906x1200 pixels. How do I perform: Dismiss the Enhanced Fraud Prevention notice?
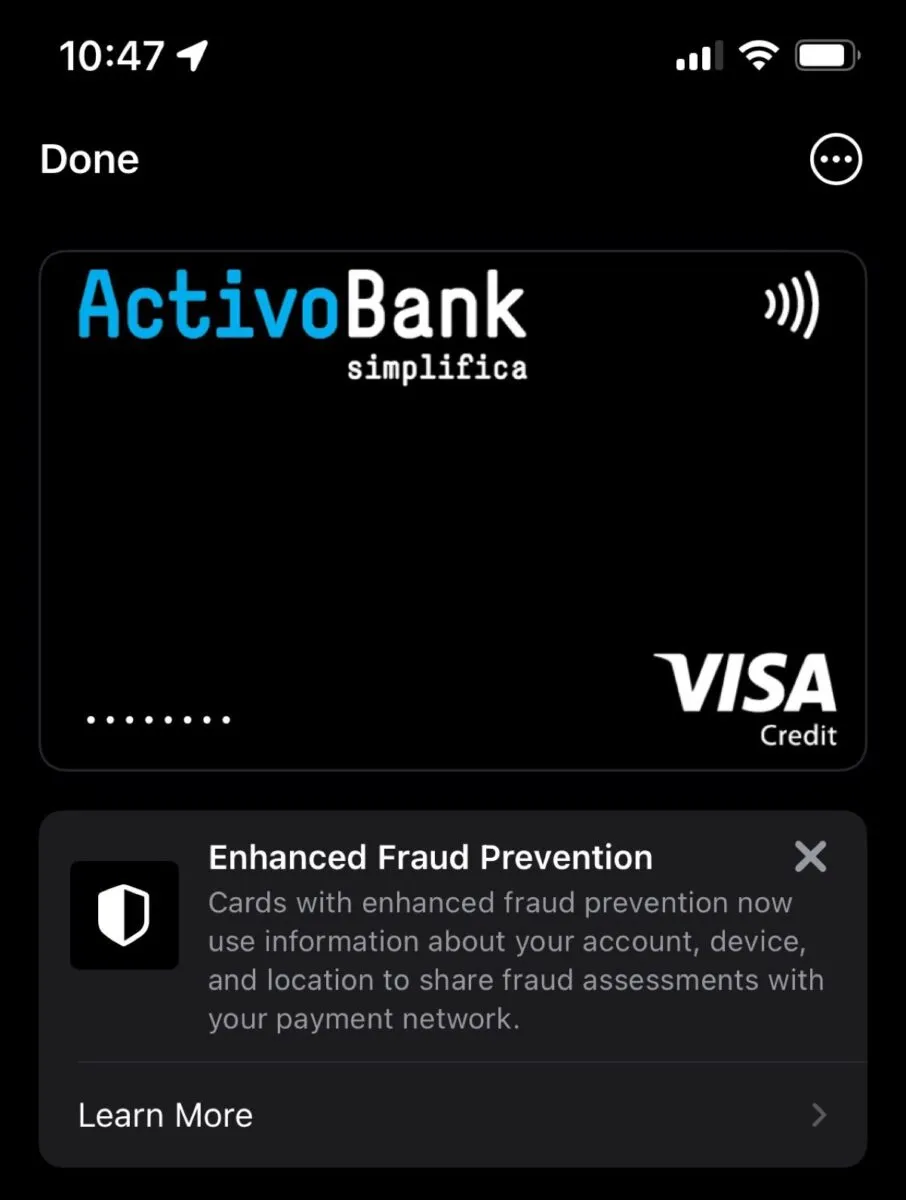point(810,856)
